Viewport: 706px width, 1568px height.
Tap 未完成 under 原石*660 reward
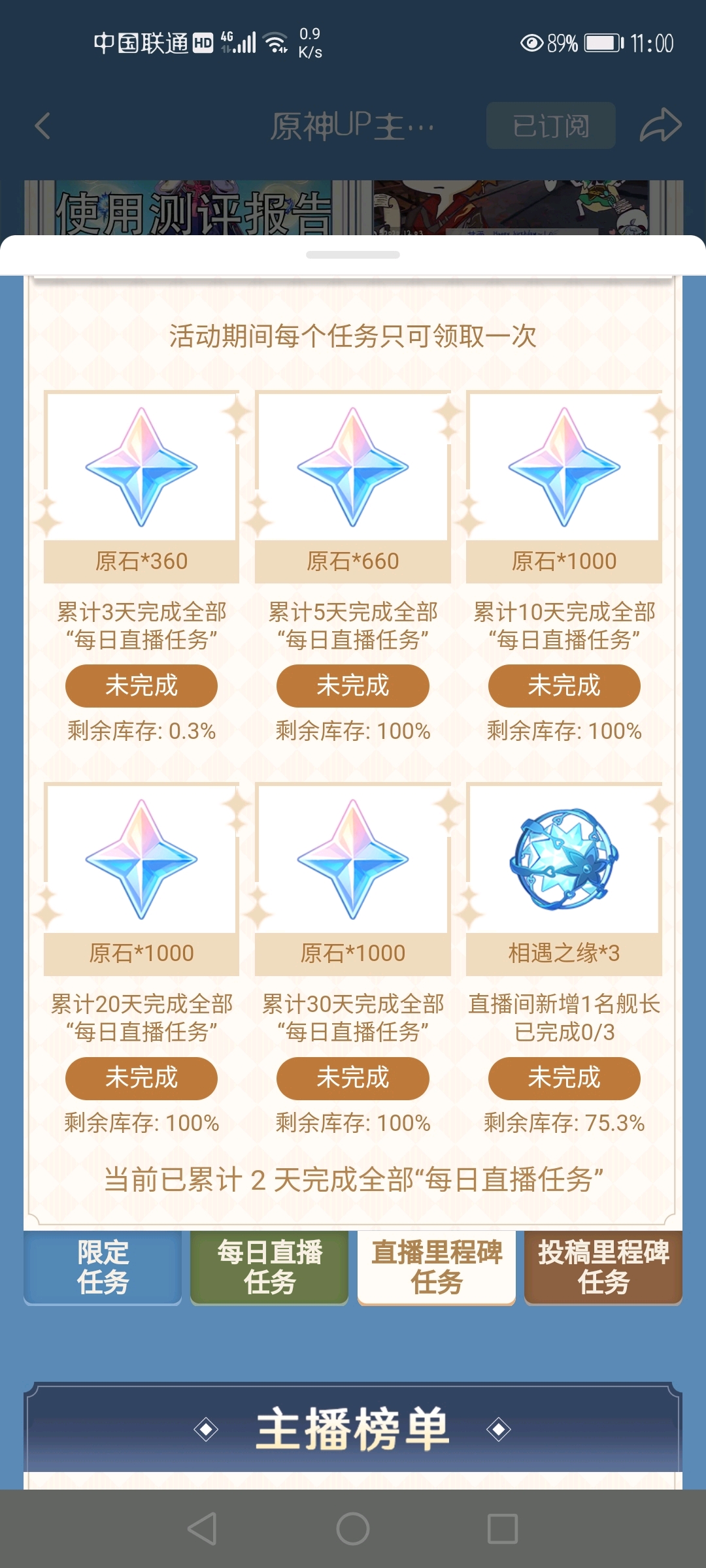(353, 685)
